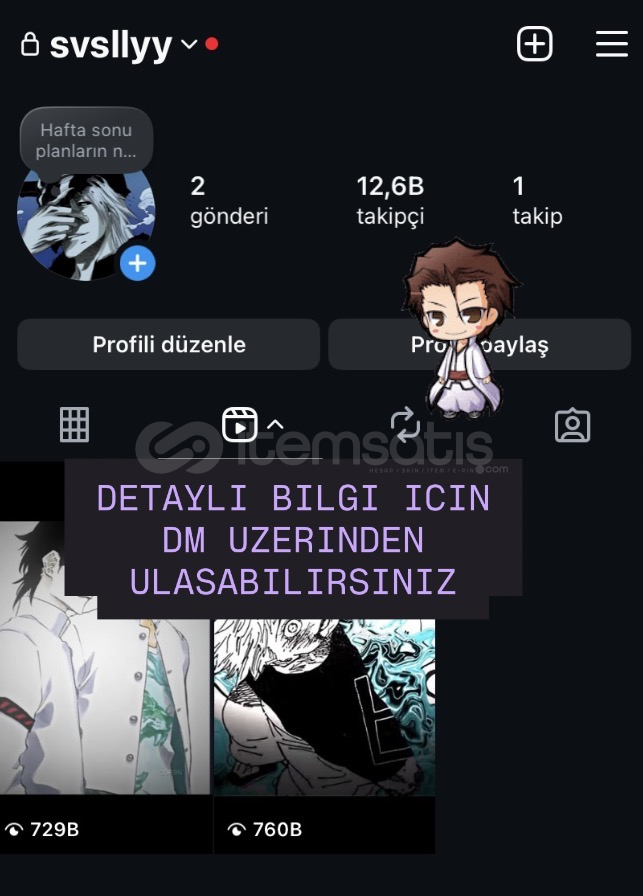View the 12,6B takipçi list
The image size is (643, 896).
click(x=390, y=200)
